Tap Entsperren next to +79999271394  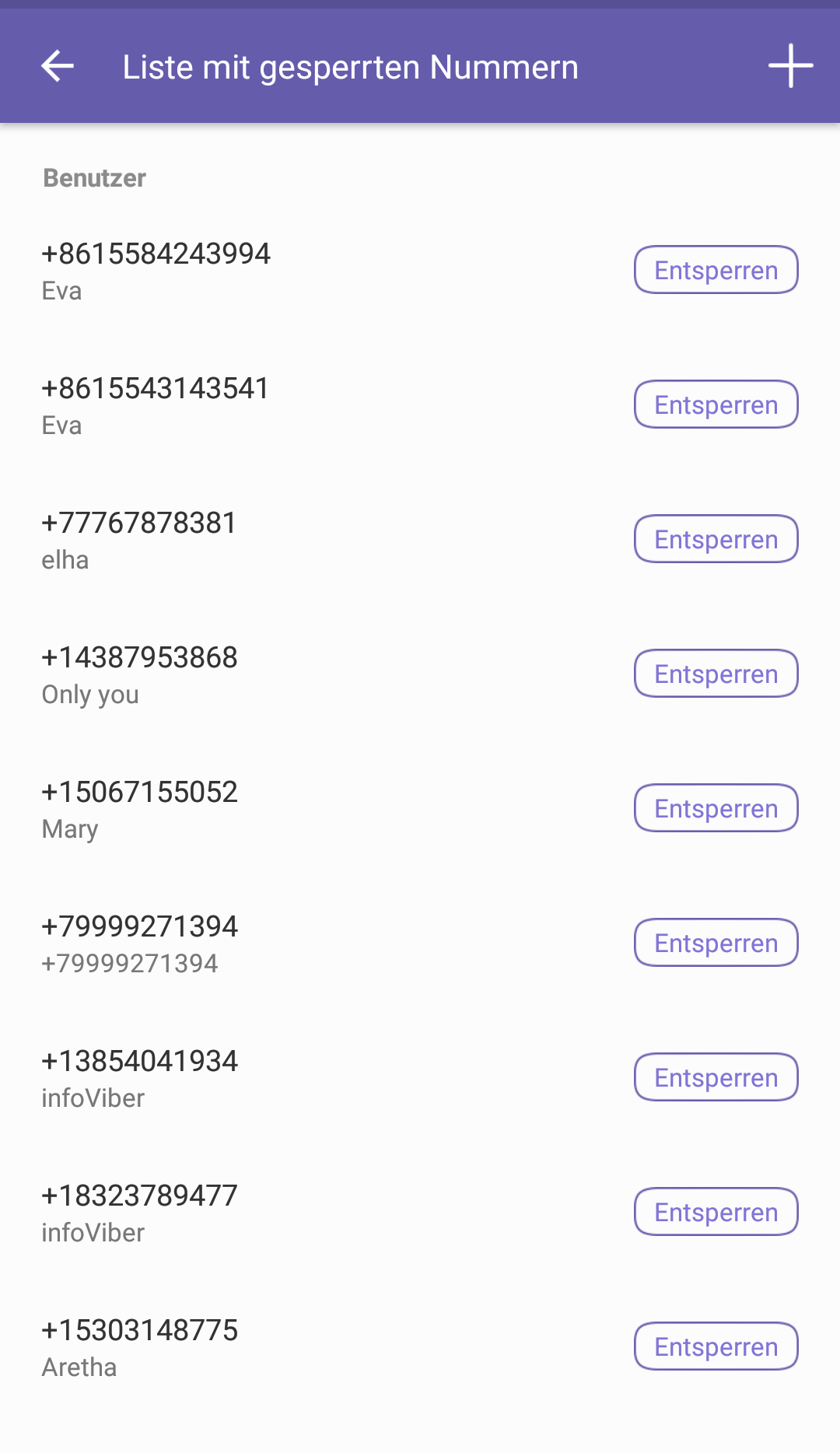click(716, 943)
